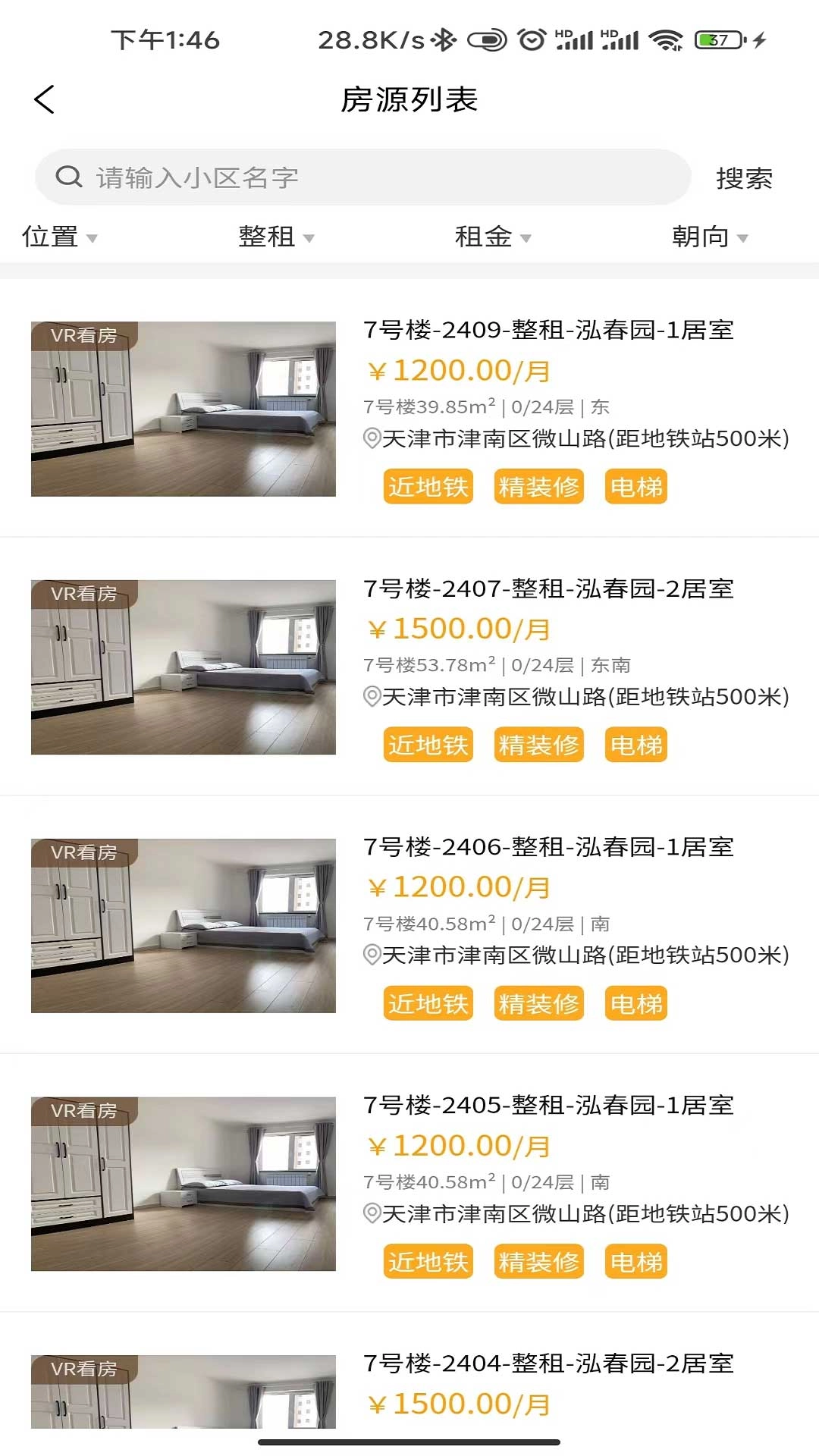The width and height of the screenshot is (819, 1456).
Task: Select the 电梯 tag on listing 2406
Action: pos(635,1003)
